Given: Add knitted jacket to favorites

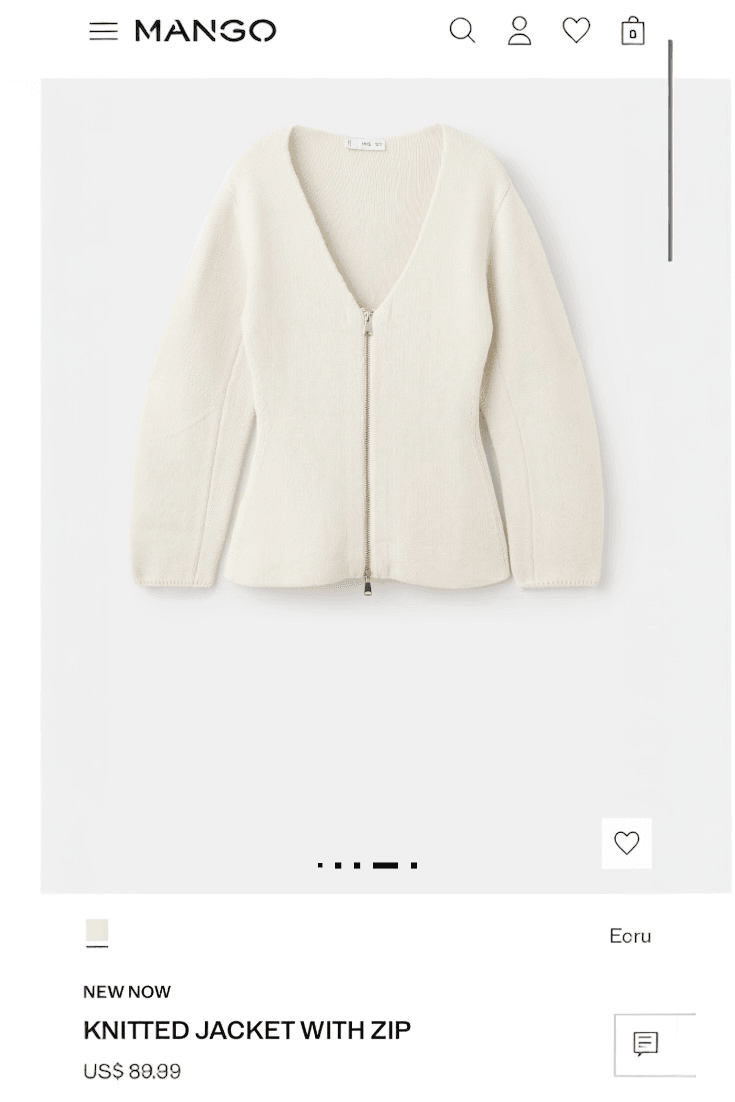Looking at the screenshot, I should coord(627,843).
